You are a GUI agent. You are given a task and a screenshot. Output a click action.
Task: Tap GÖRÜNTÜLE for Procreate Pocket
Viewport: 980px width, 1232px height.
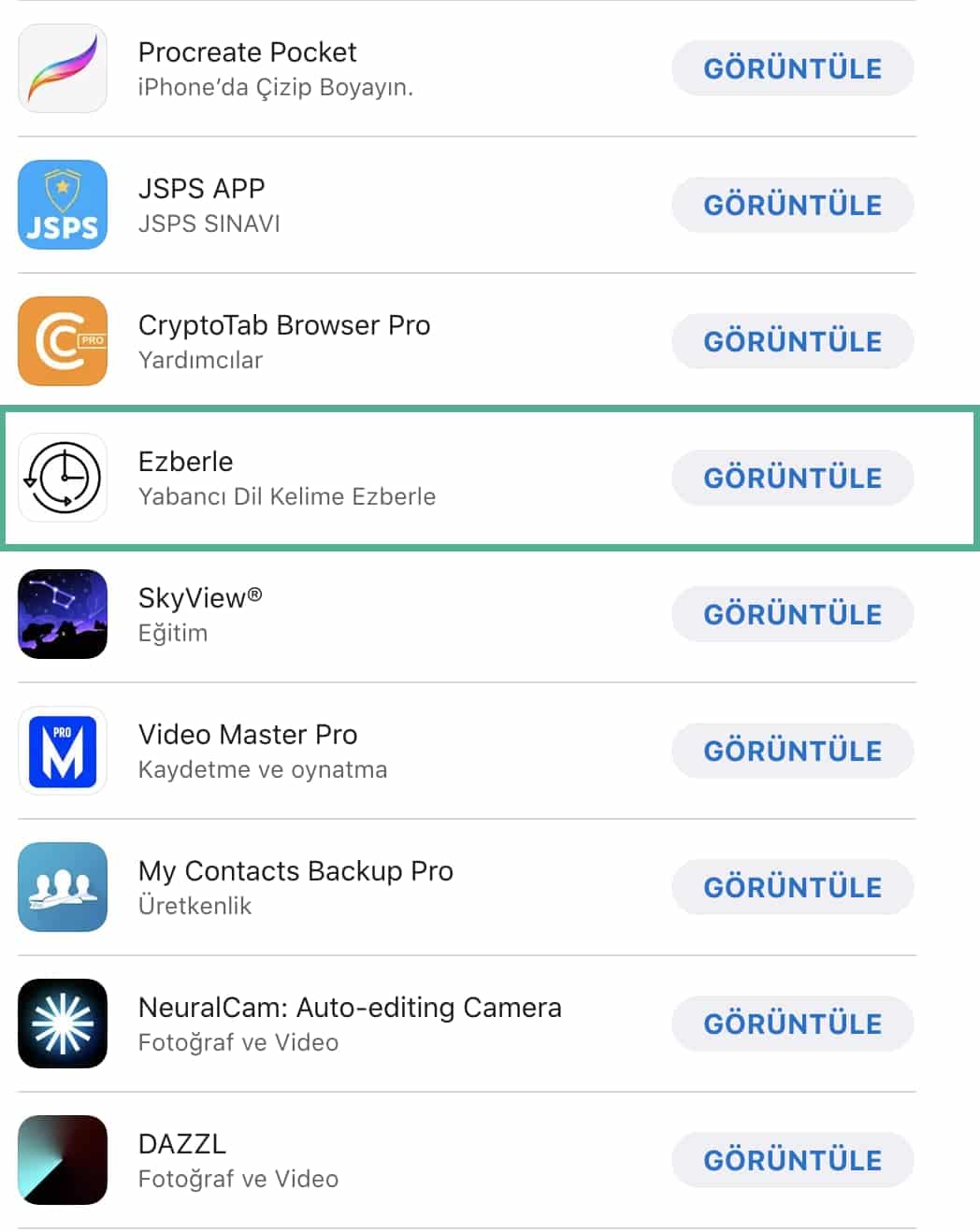pyautogui.click(x=792, y=68)
